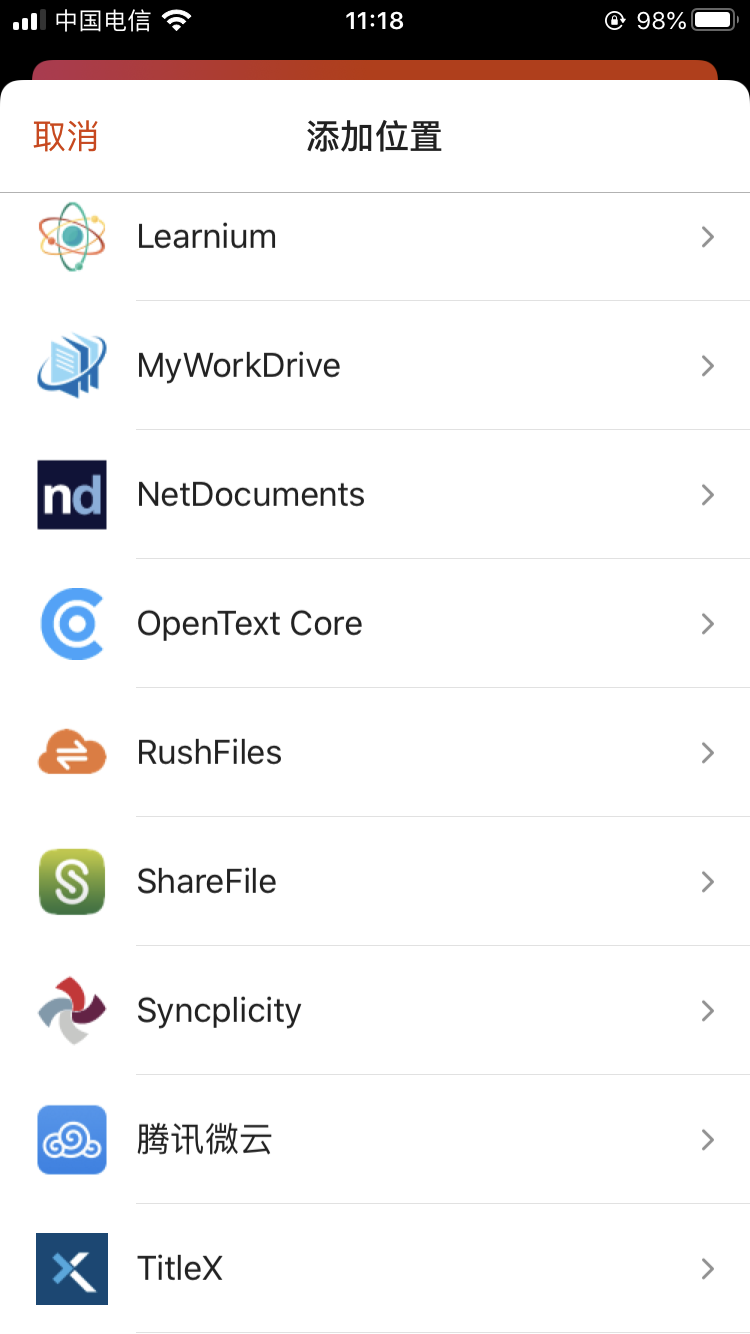Add RushFiles as a location
The image size is (750, 1334).
(375, 753)
